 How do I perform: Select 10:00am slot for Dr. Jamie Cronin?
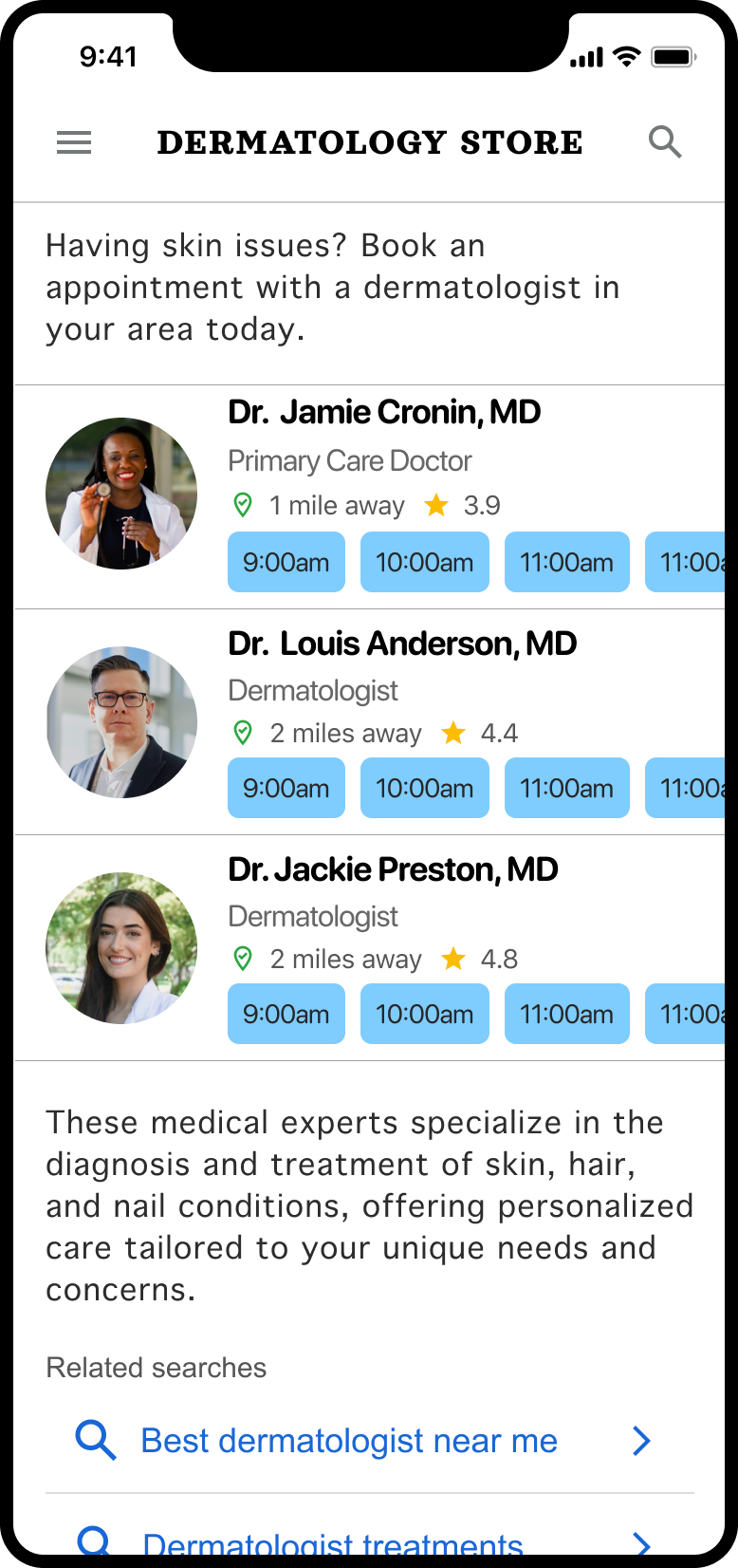(424, 562)
